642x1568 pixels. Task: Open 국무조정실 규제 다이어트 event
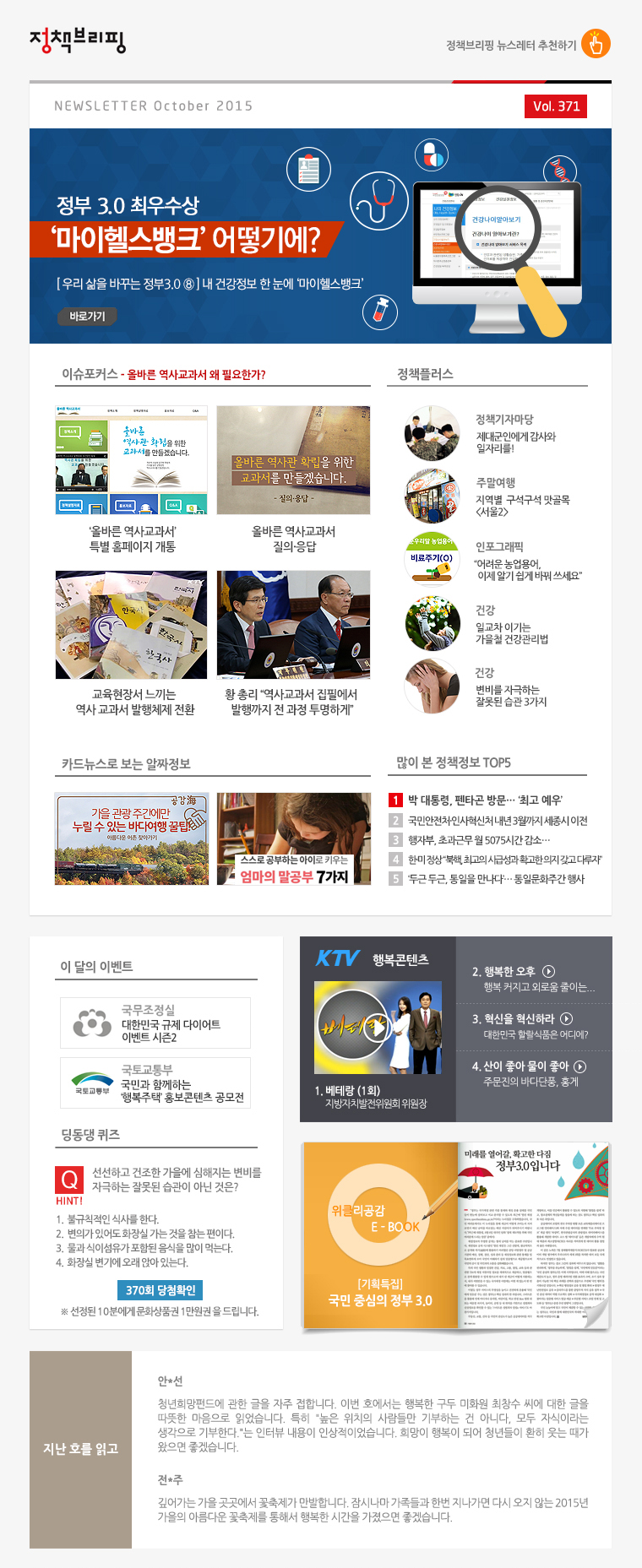[155, 1023]
